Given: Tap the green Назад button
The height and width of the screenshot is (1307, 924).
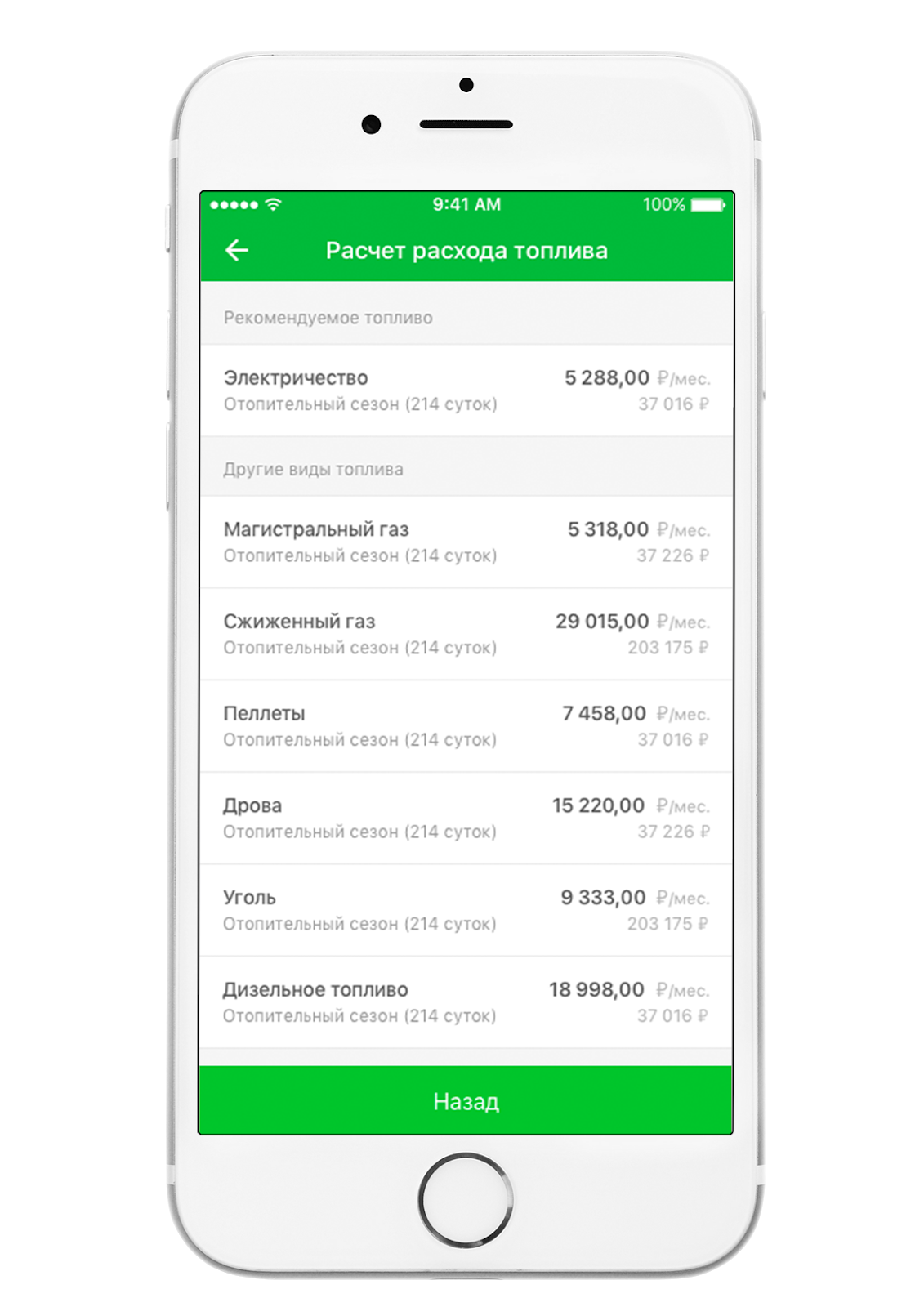Looking at the screenshot, I should click(x=466, y=1101).
